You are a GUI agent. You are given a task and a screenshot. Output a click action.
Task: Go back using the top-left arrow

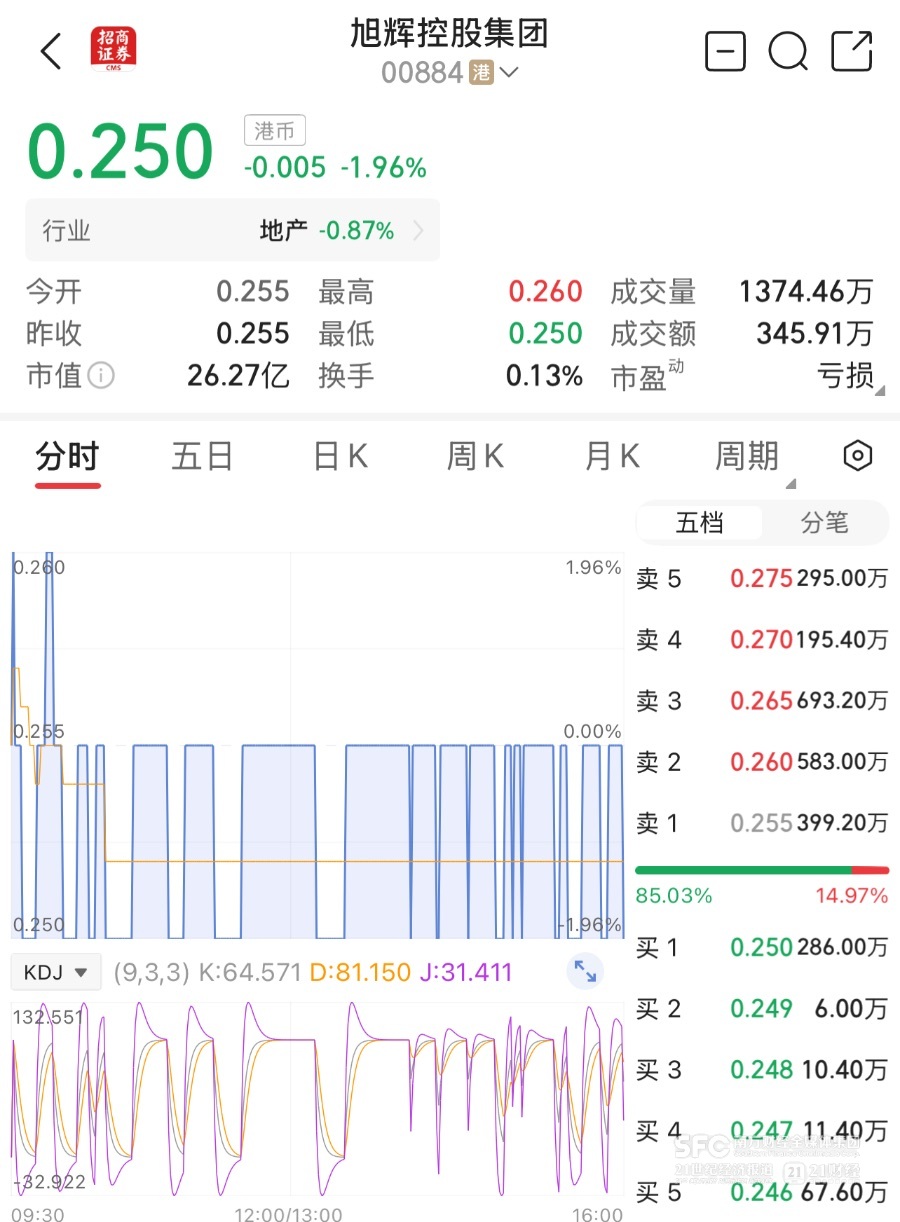click(x=51, y=51)
